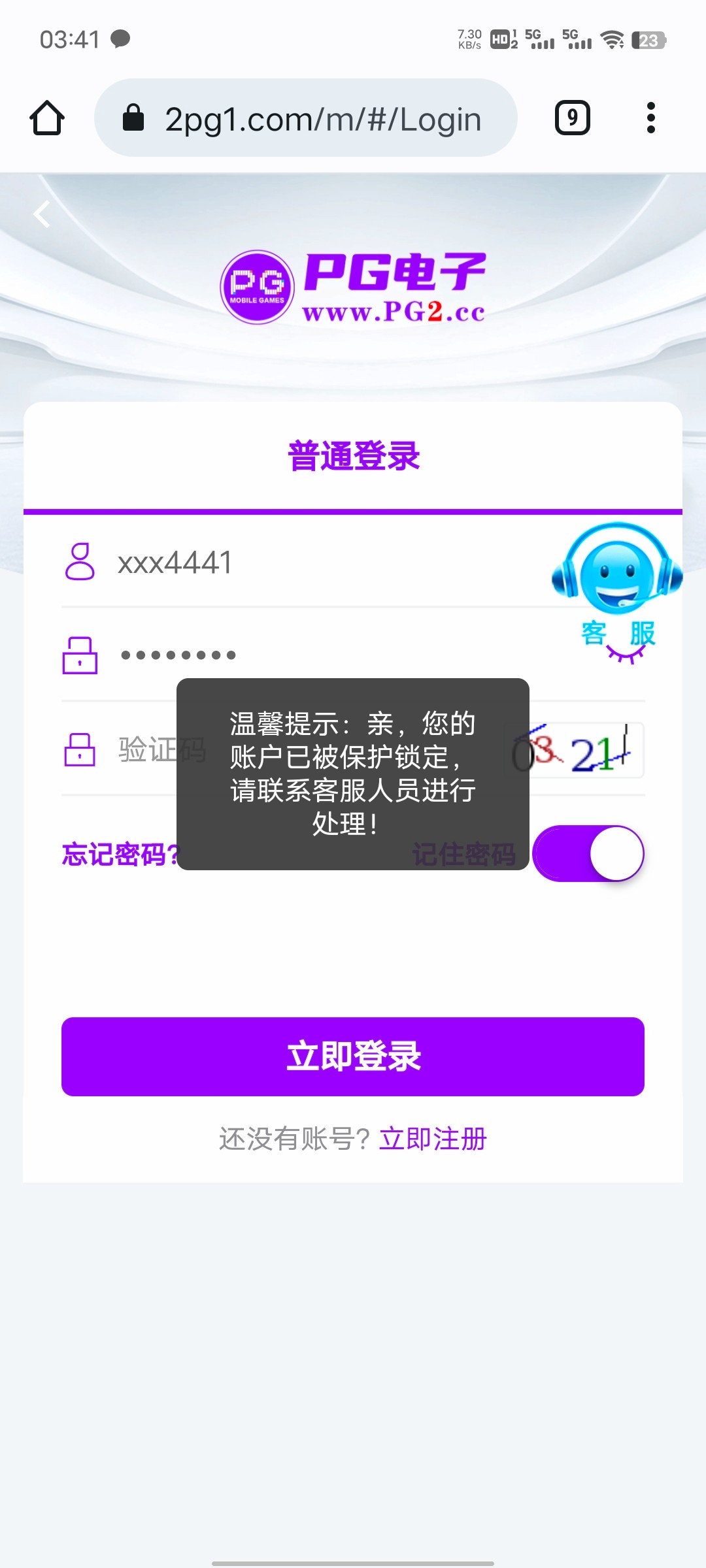Open the 忘记密码 link
The image size is (706, 1568).
click(119, 855)
